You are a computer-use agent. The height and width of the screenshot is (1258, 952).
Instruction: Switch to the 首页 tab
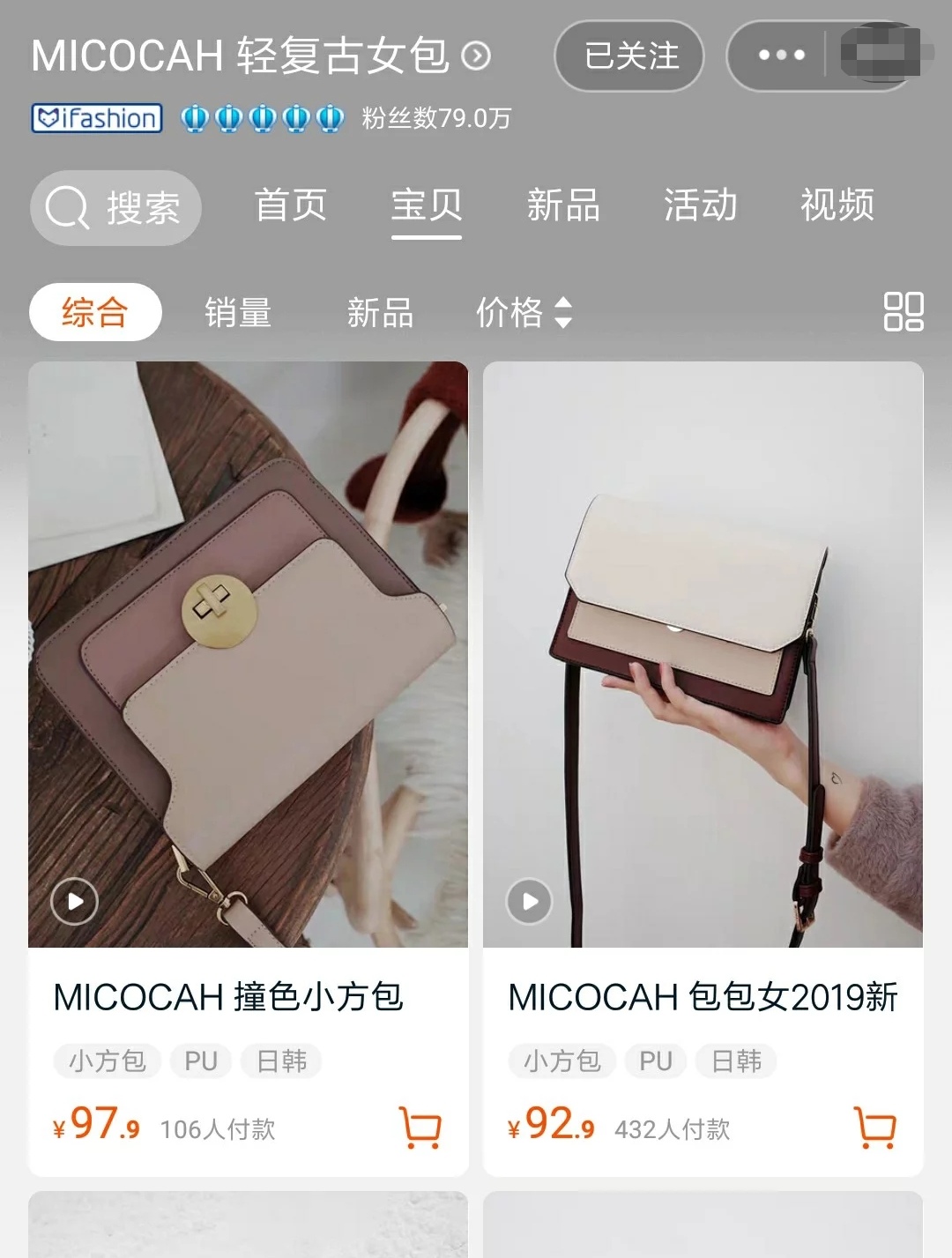click(x=292, y=207)
